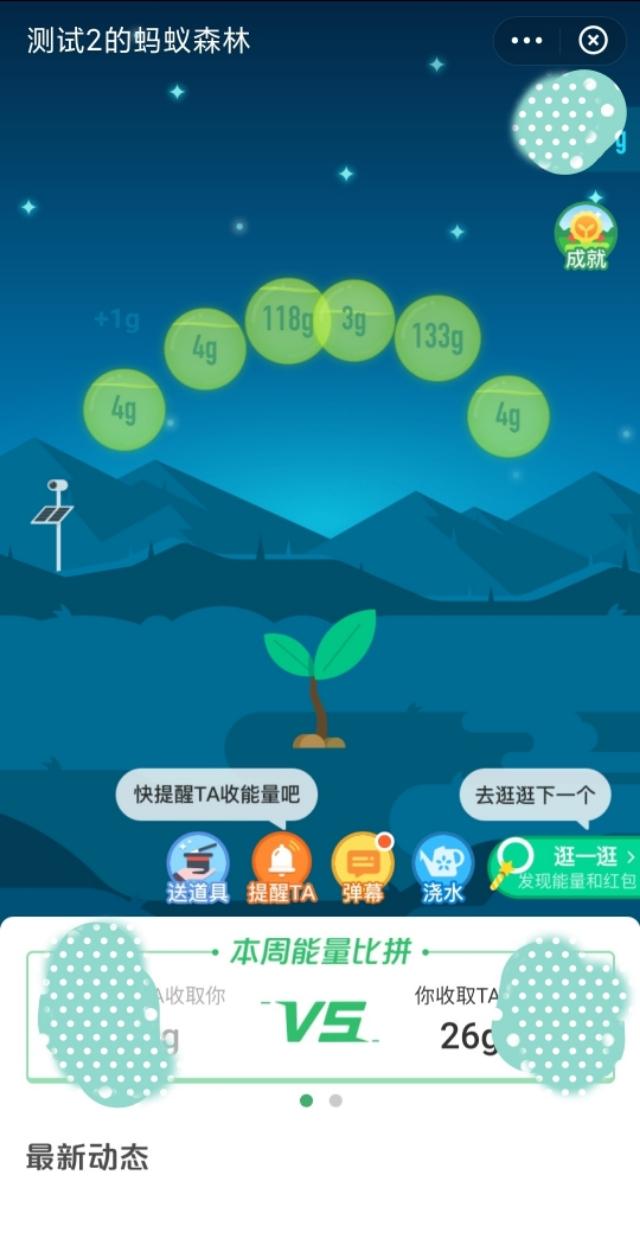The image size is (640, 1236).
Task: Close the mini-program with the X button
Action: click(x=593, y=41)
